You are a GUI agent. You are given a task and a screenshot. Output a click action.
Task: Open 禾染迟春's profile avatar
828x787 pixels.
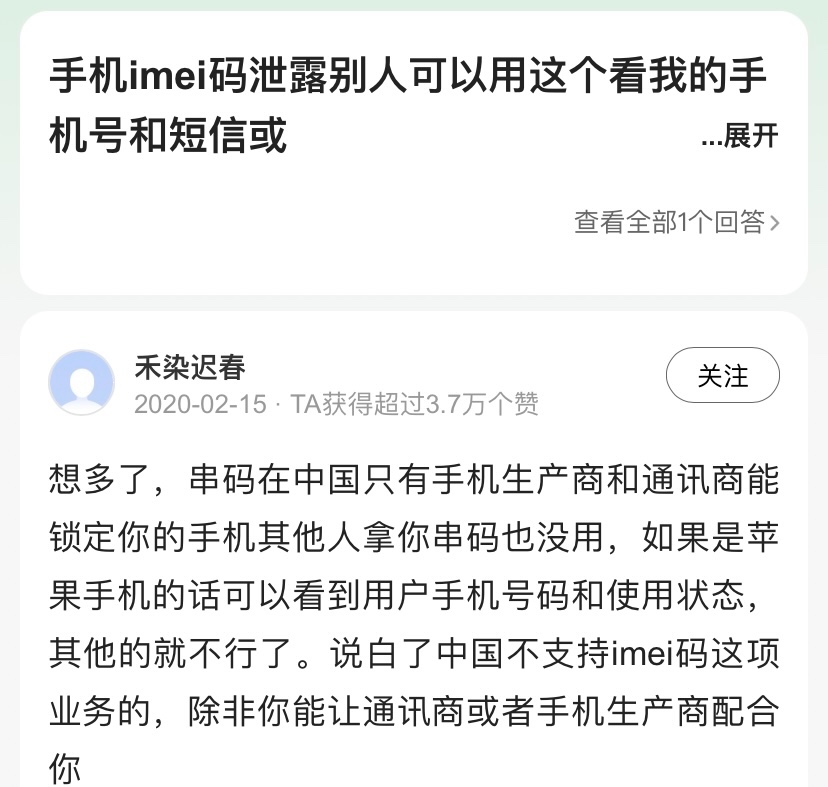point(81,382)
